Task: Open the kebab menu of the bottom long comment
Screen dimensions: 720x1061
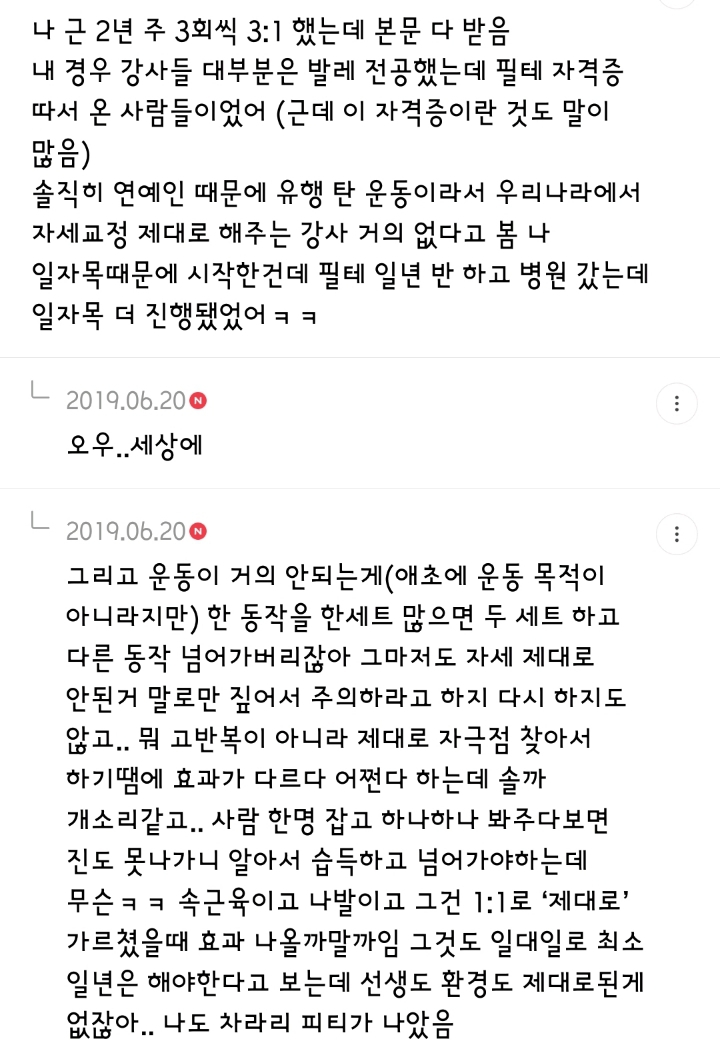Action: 677,536
